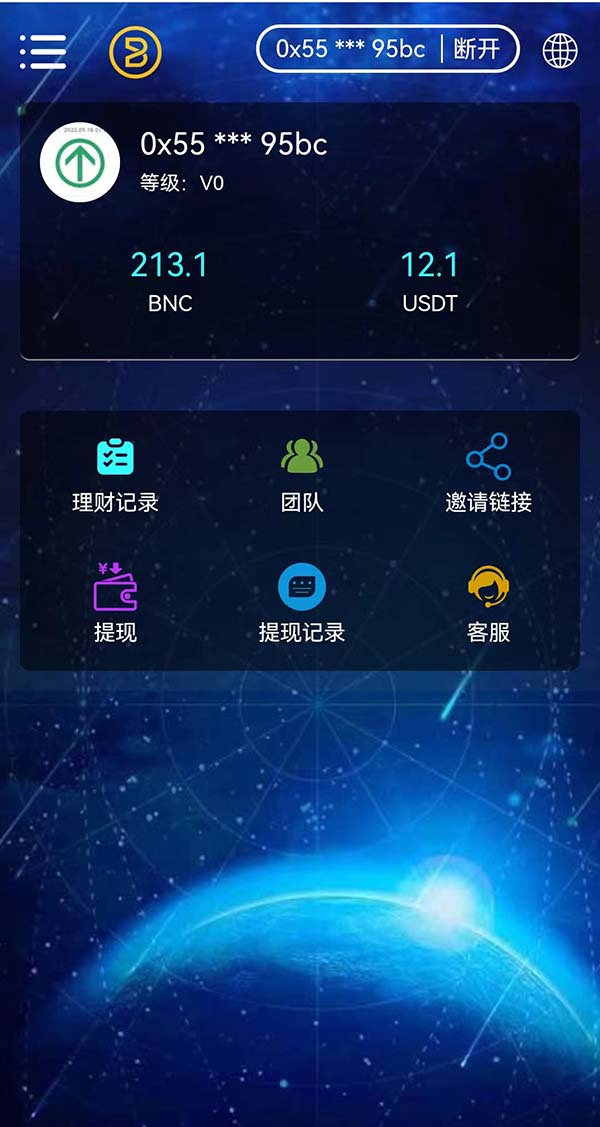Image resolution: width=600 pixels, height=1127 pixels.
Task: Disconnect wallet via 断开 button
Action: (477, 49)
